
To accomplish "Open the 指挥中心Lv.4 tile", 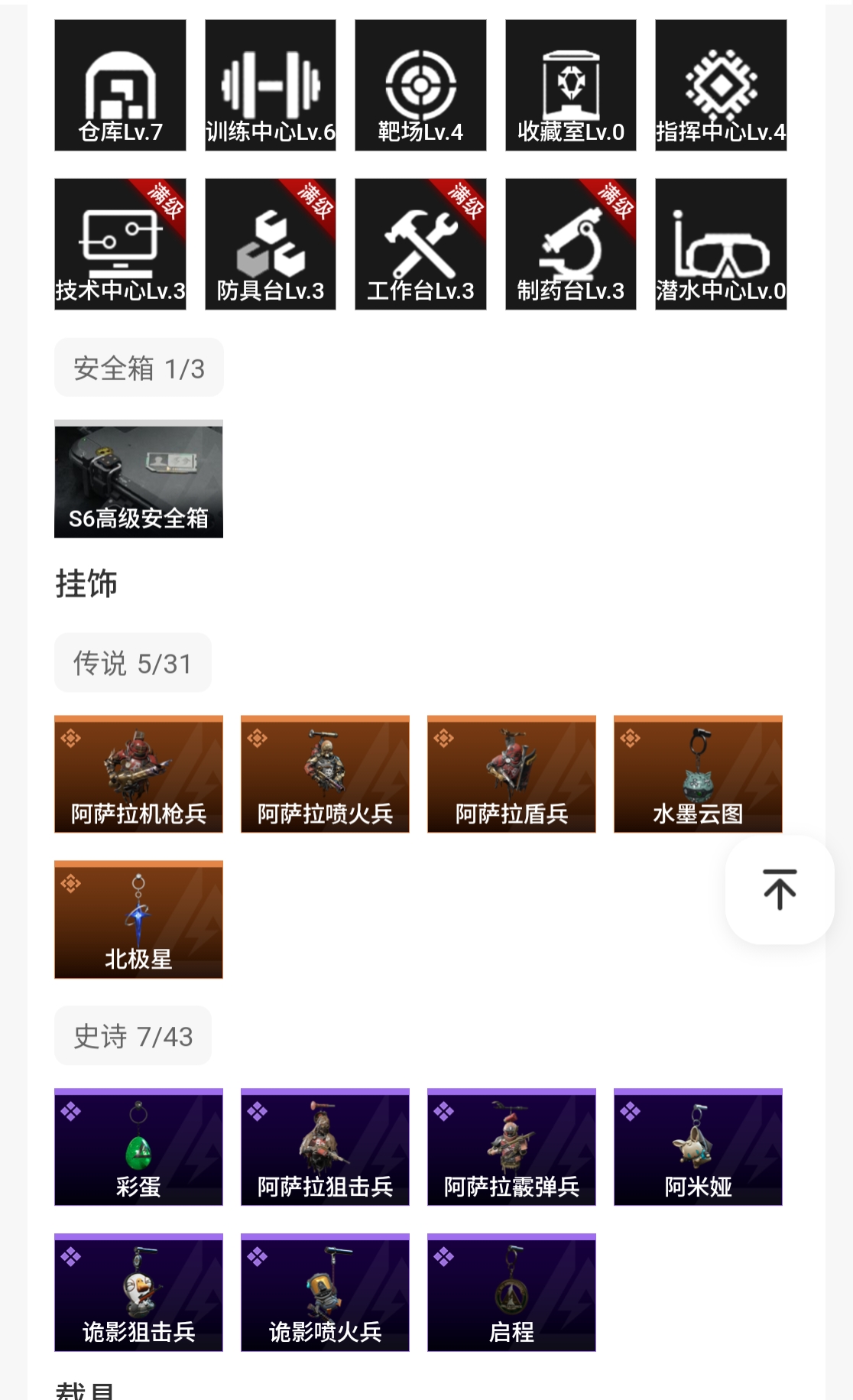I will [x=720, y=85].
